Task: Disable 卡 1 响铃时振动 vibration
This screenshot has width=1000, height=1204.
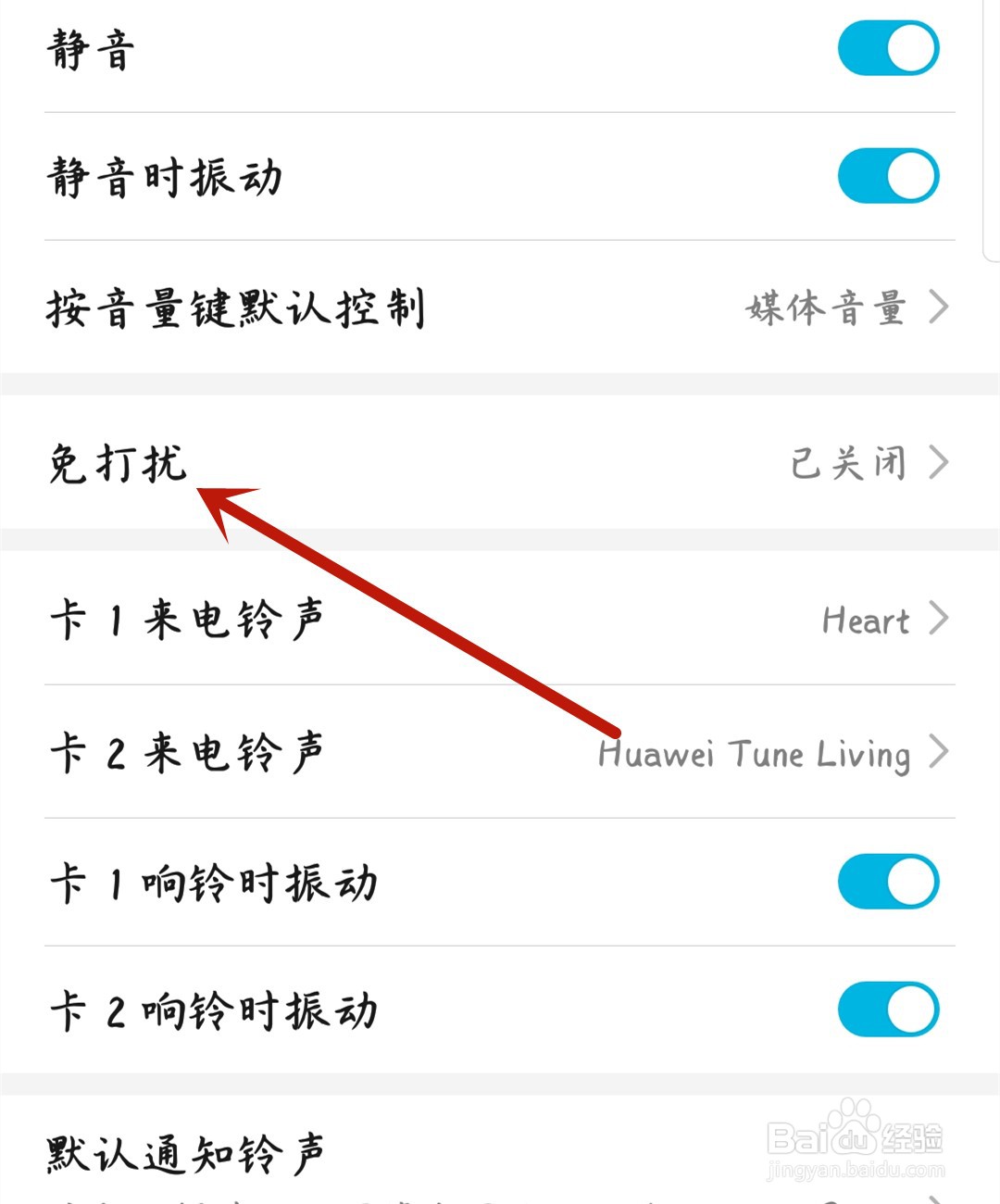Action: coord(888,882)
